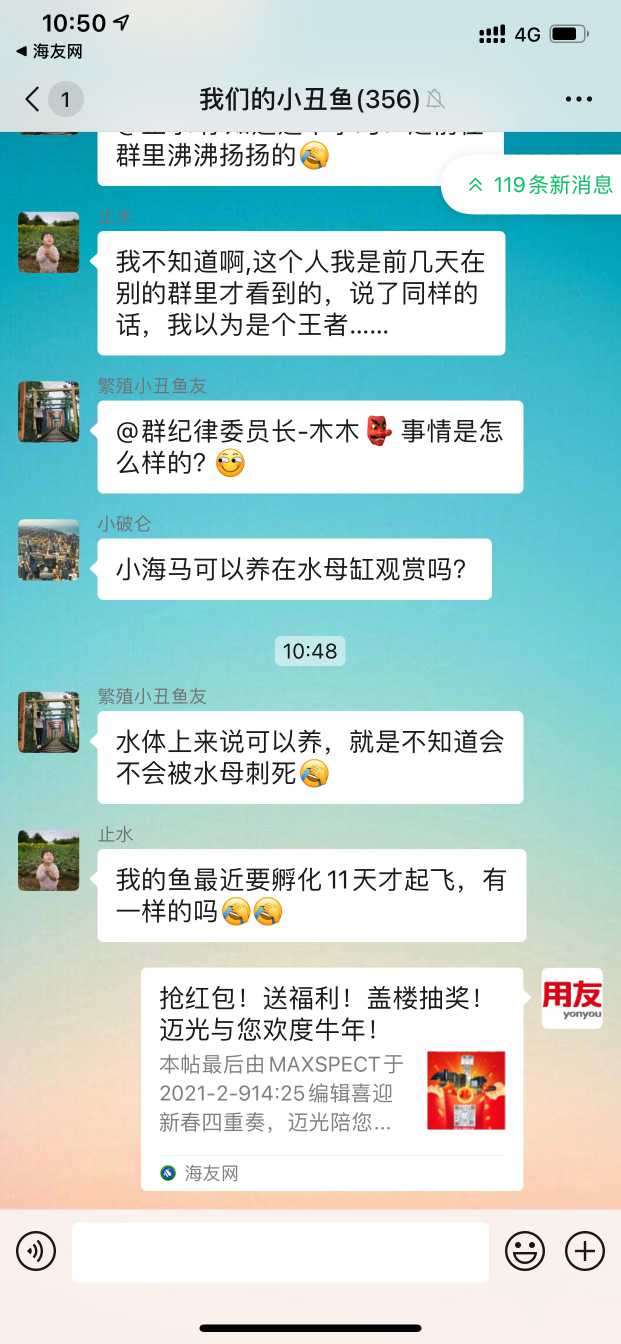Return to the 海友网 app
The height and width of the screenshot is (1344, 621).
click(x=50, y=51)
